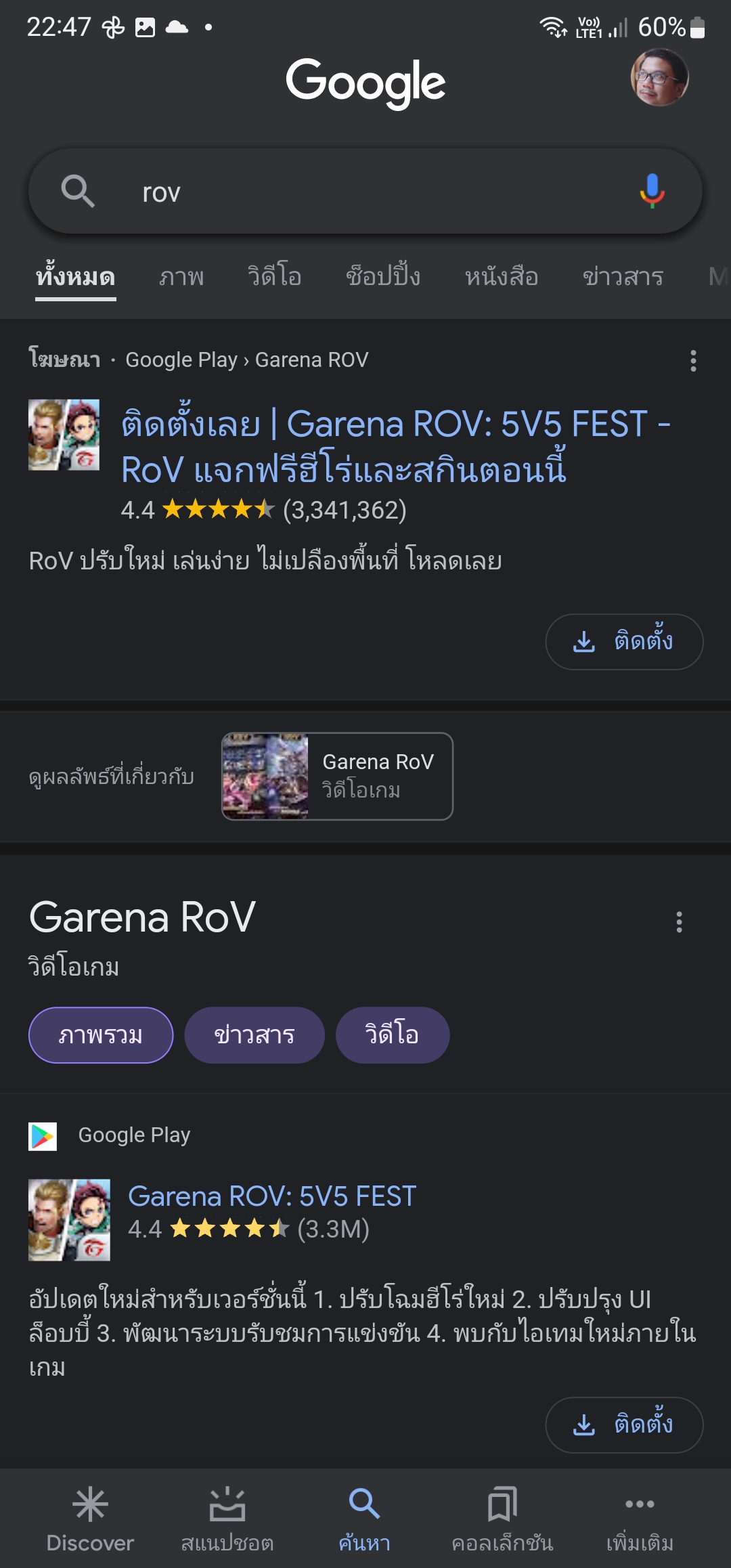Screen dimensions: 731x1568
Task: Select the ข่าวสาร chip under Garena RoV
Action: coord(254,1035)
